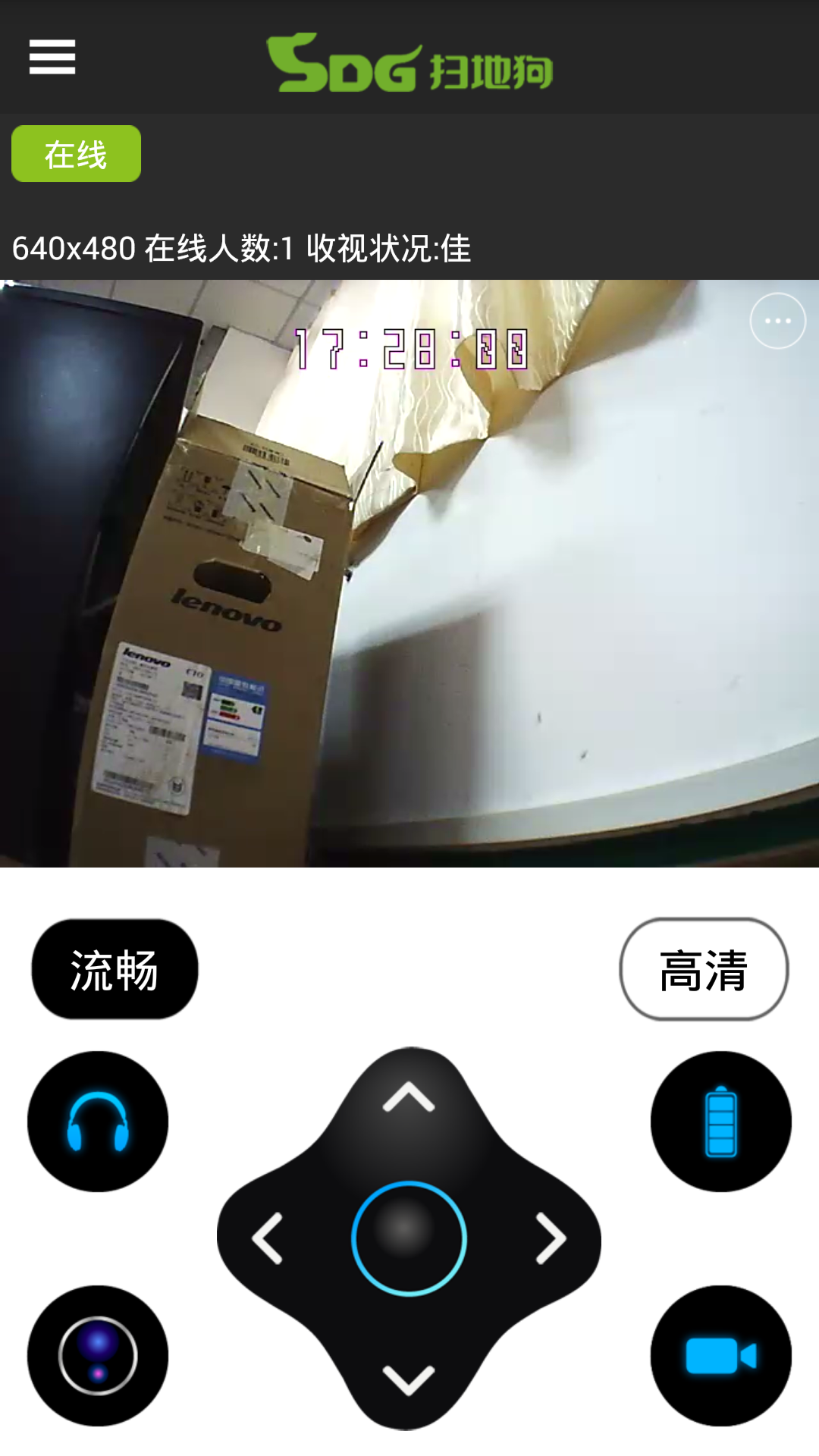
Task: Tap the headphones audio listening icon
Action: pos(97,1122)
